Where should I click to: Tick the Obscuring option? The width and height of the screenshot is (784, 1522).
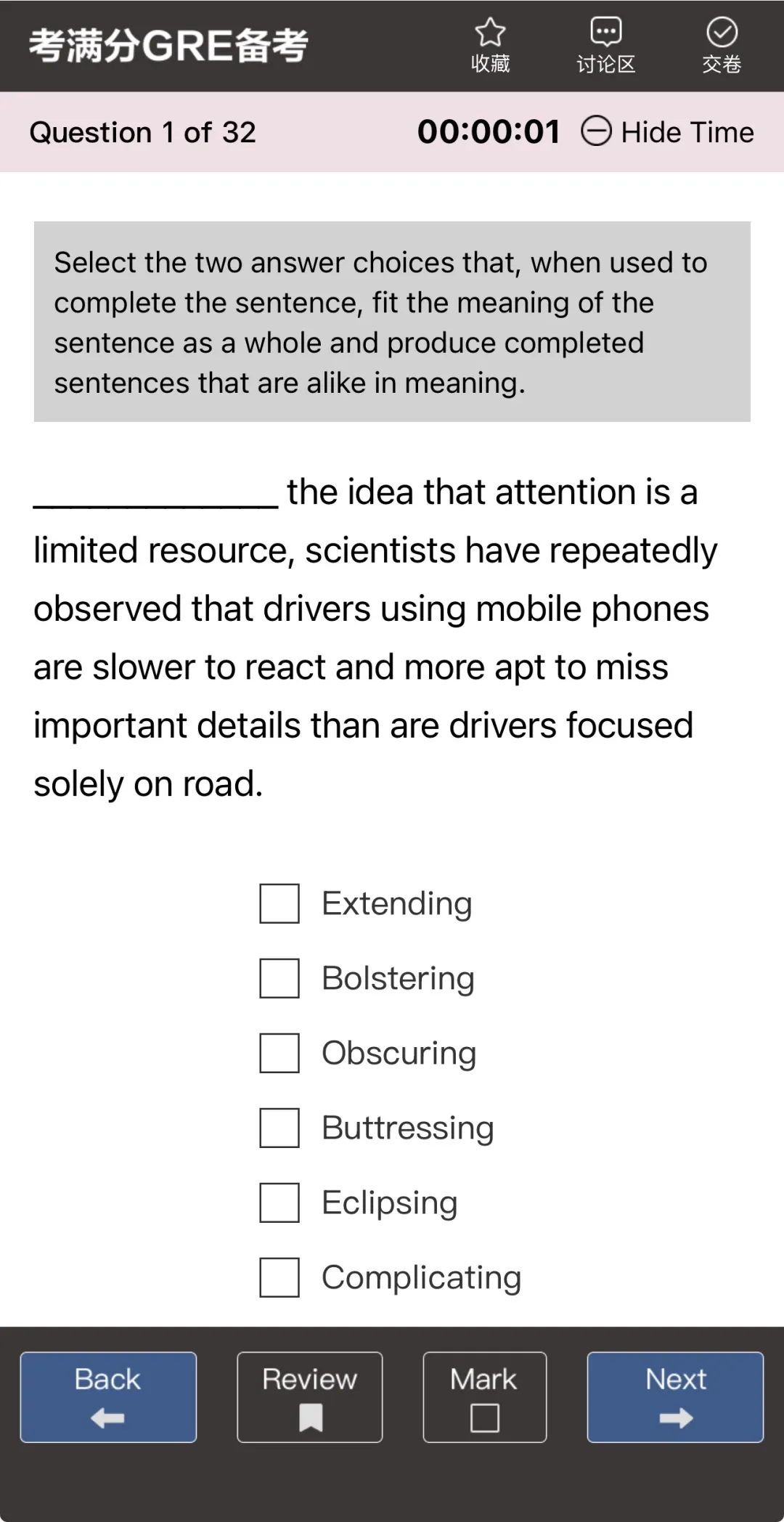tap(279, 1053)
